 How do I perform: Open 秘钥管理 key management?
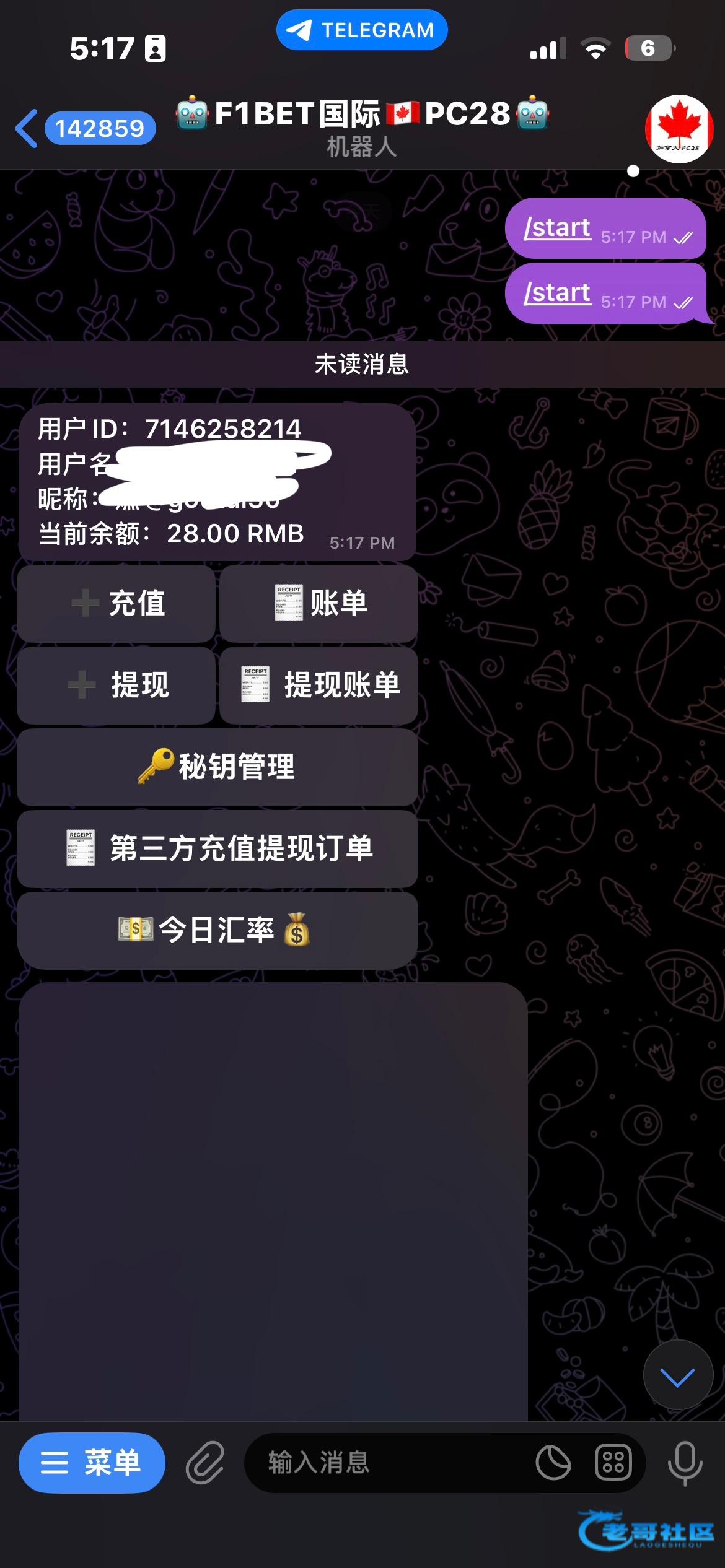(x=217, y=767)
